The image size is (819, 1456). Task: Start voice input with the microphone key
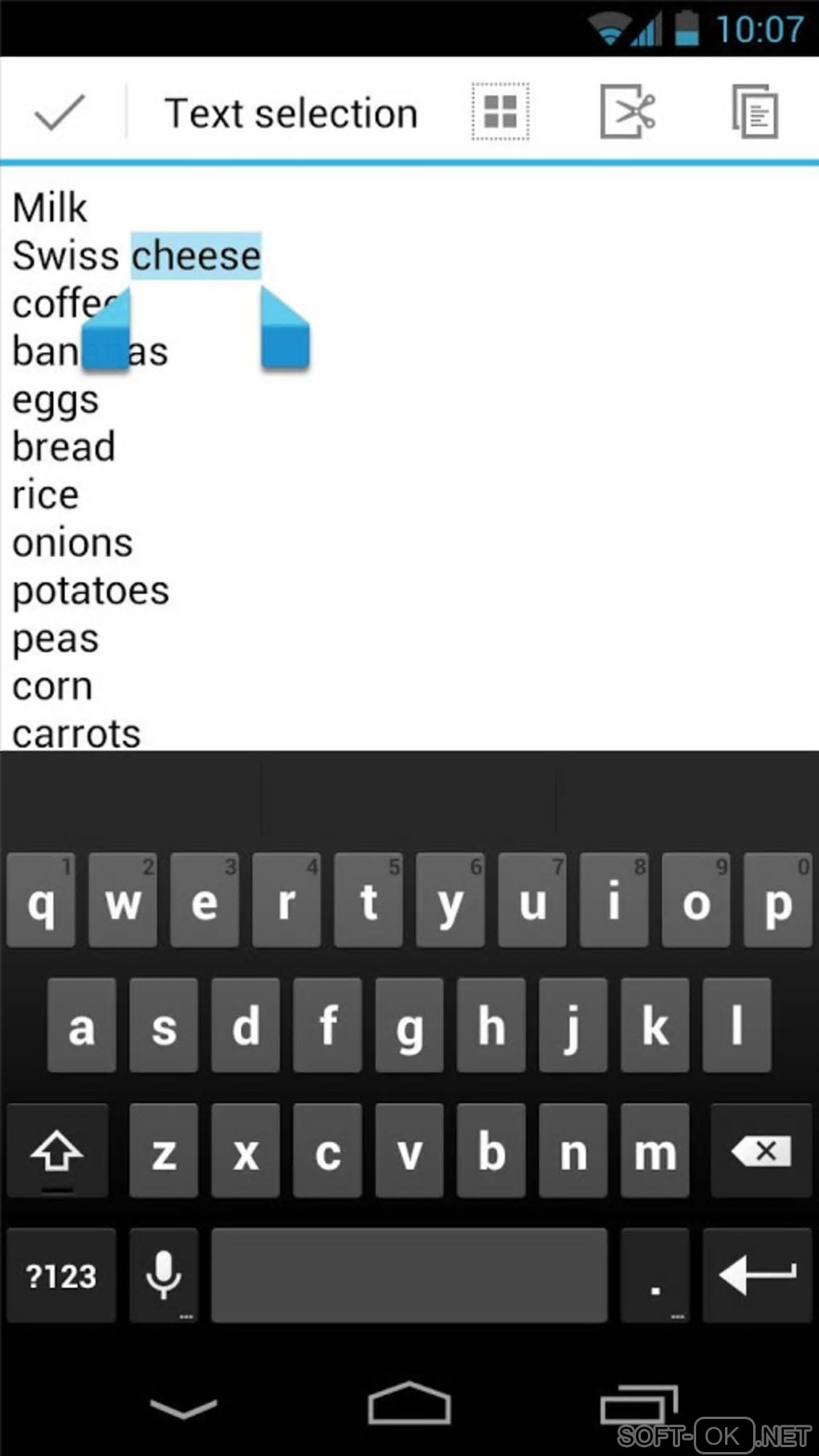pyautogui.click(x=164, y=1275)
